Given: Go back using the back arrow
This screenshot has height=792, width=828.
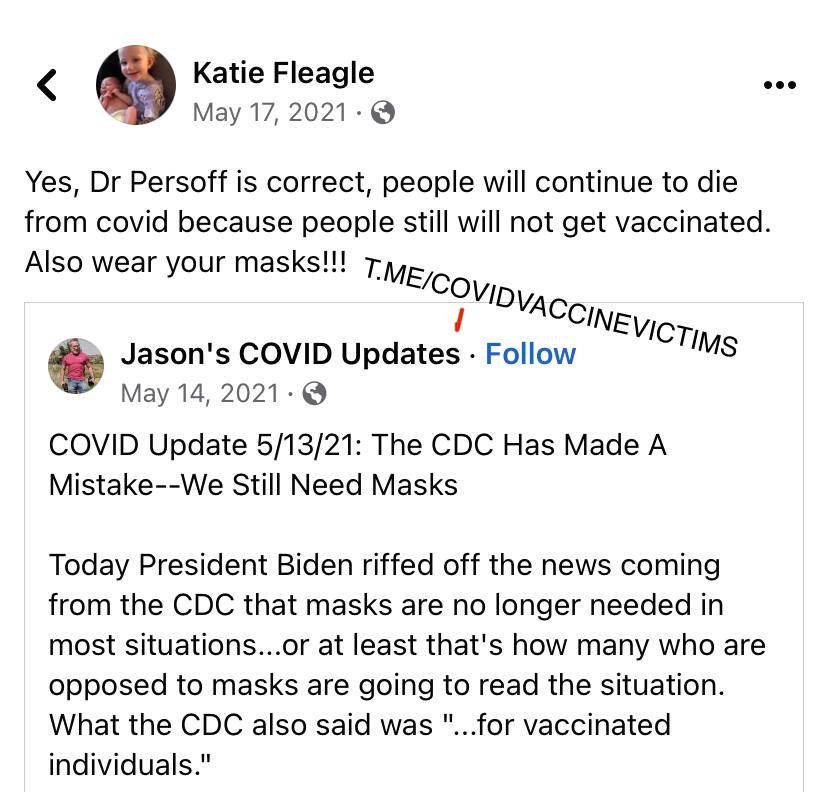Looking at the screenshot, I should 47,85.
